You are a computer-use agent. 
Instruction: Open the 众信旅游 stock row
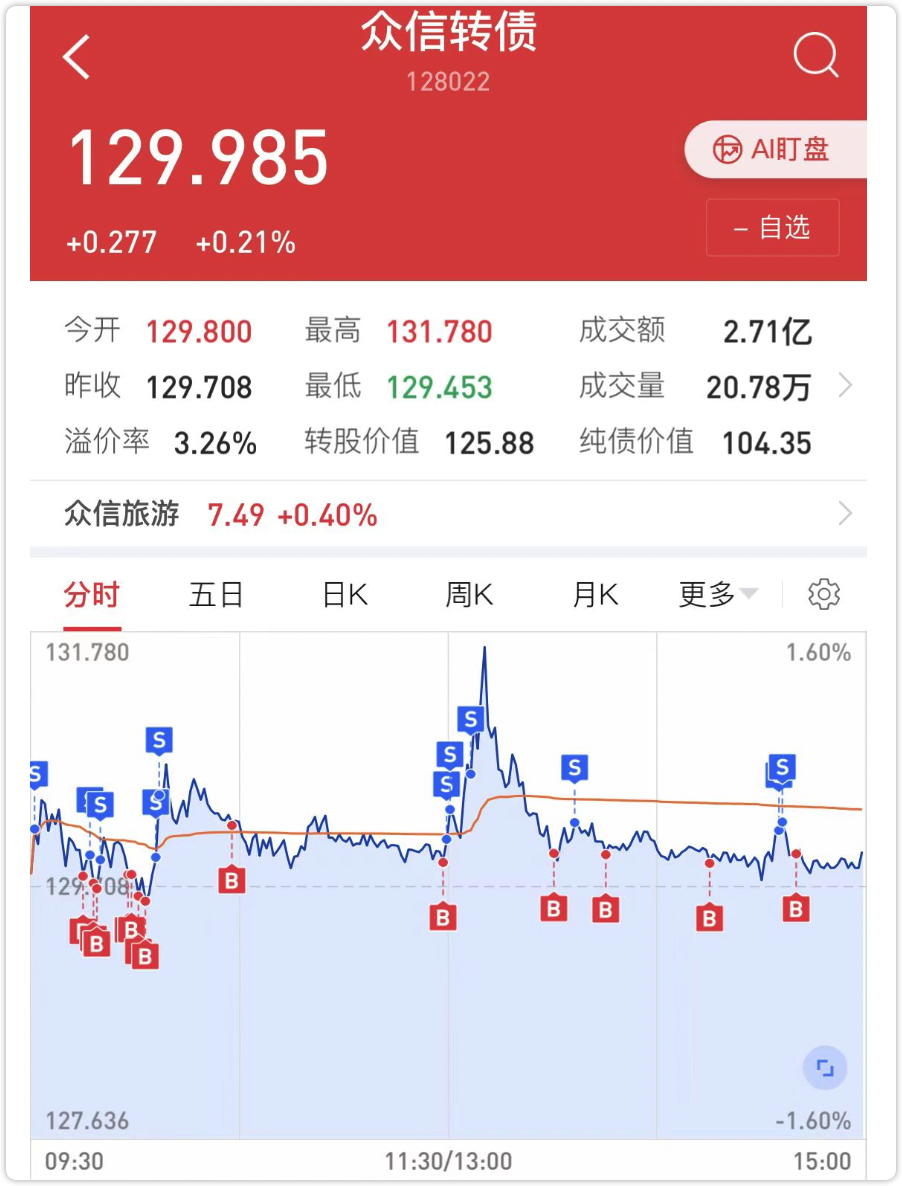pos(448,515)
